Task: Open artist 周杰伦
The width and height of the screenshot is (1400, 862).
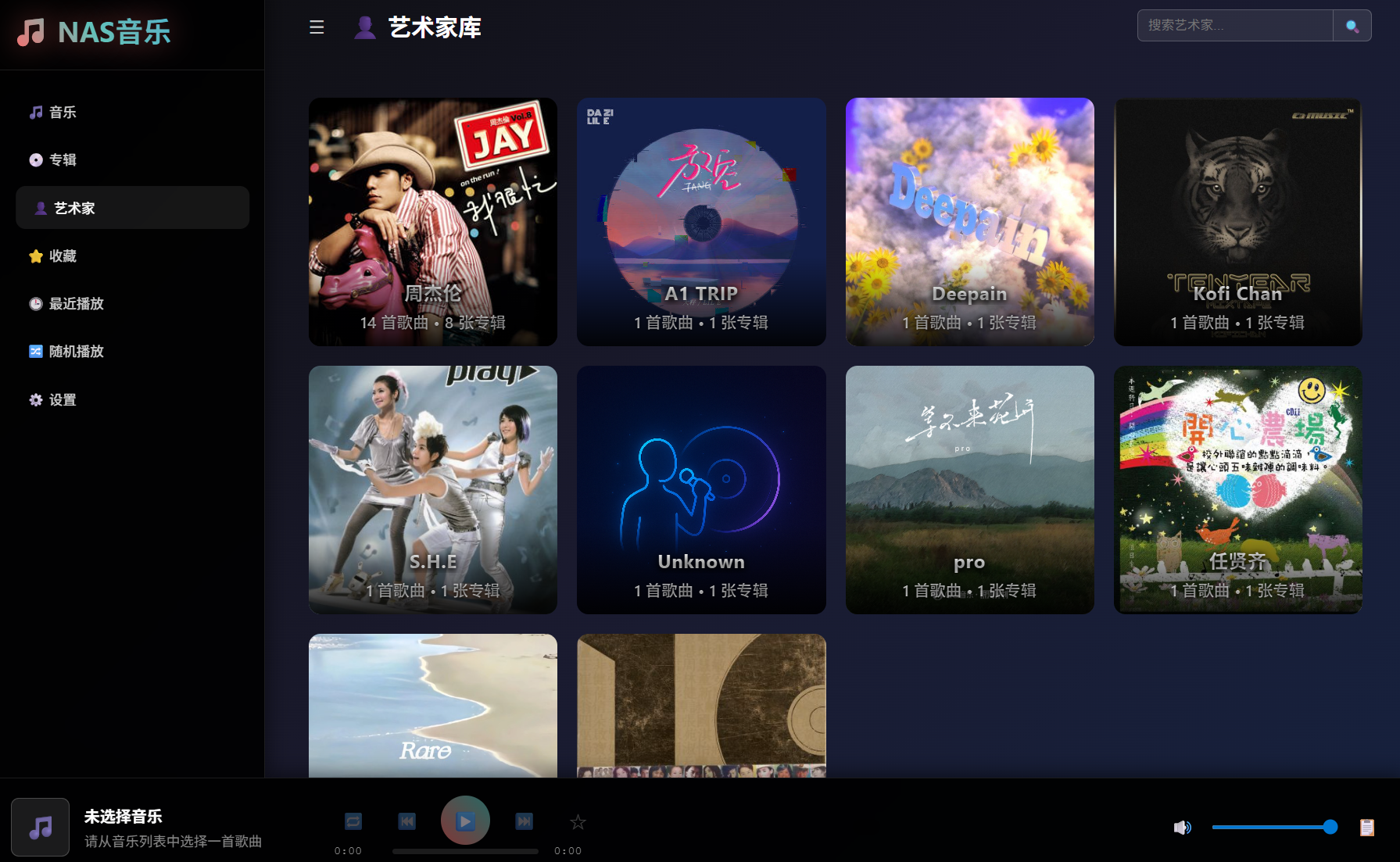Action: tap(432, 221)
